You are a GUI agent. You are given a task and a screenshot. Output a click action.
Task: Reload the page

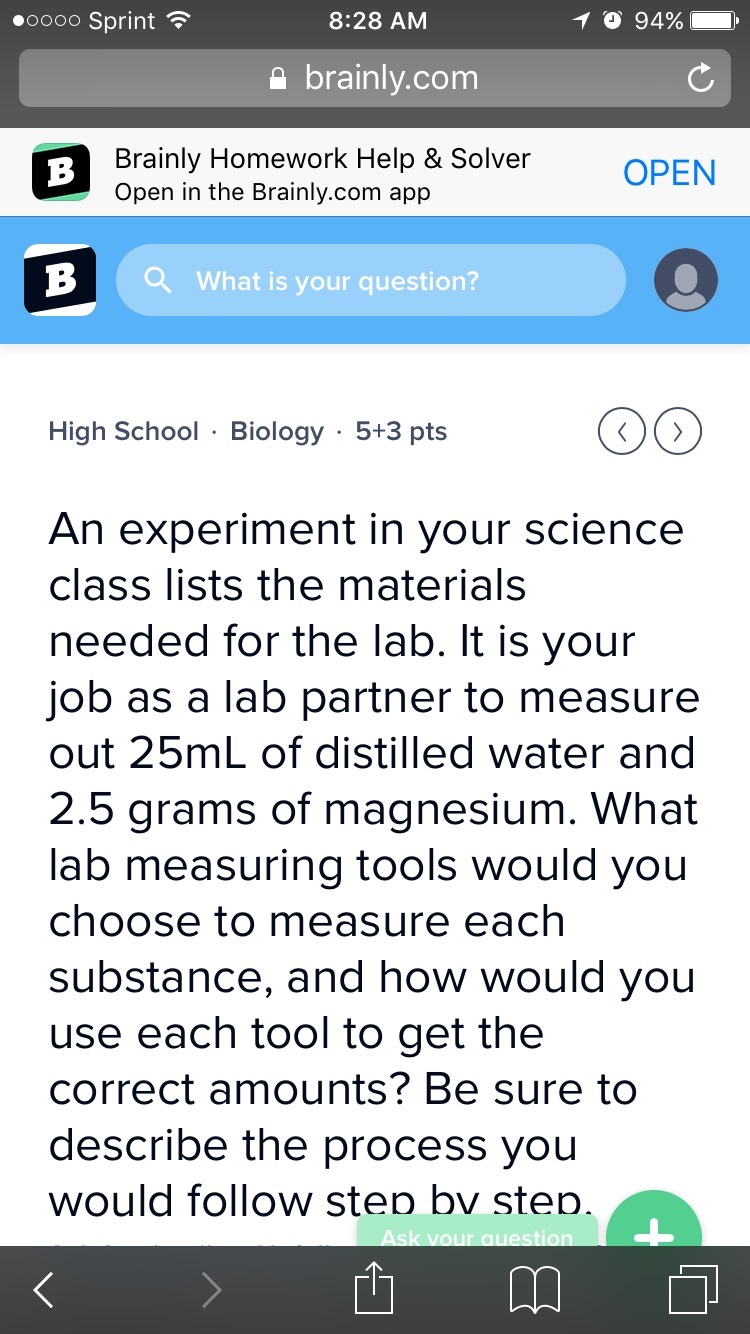tap(701, 78)
